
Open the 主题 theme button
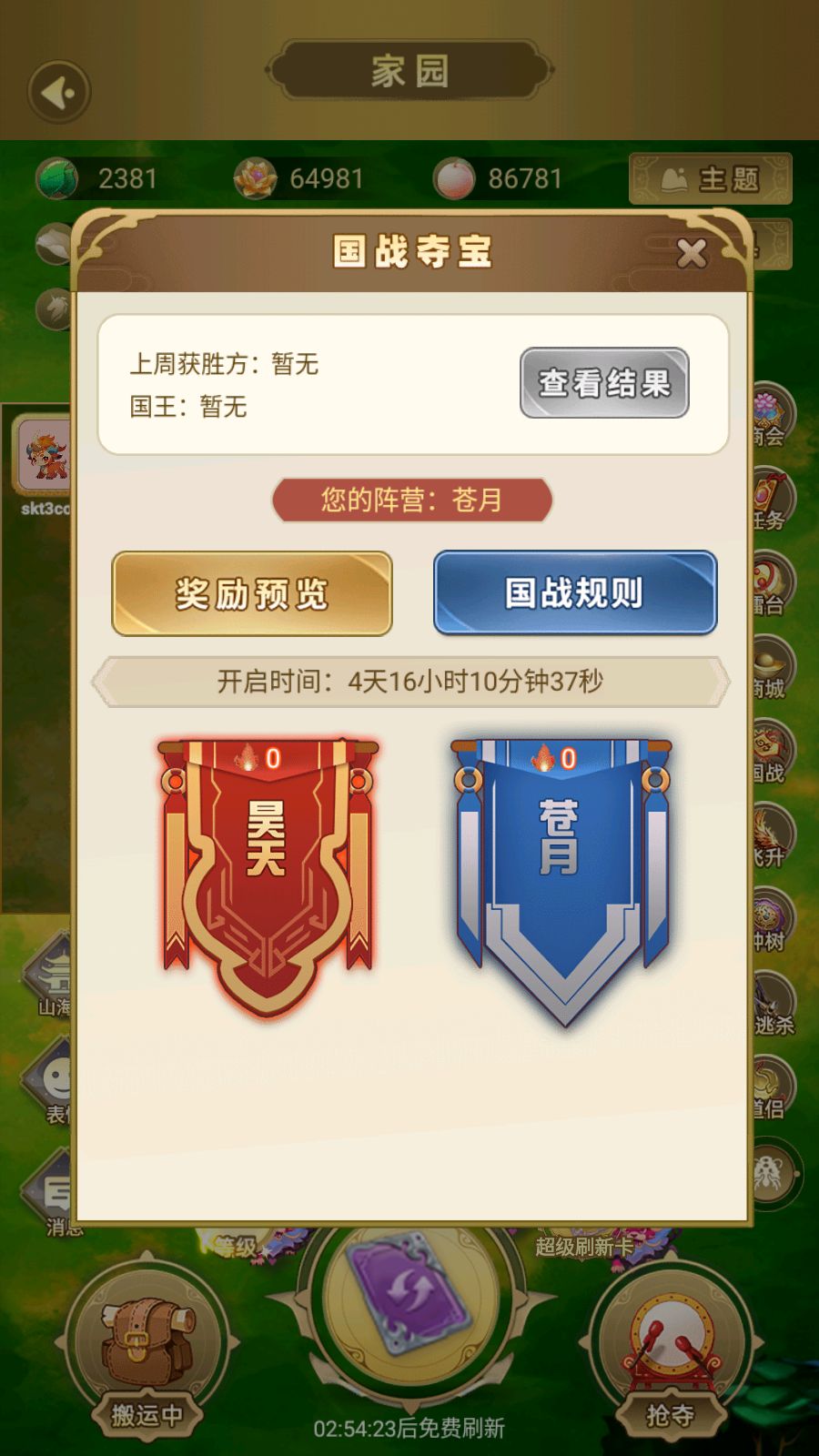(x=711, y=178)
